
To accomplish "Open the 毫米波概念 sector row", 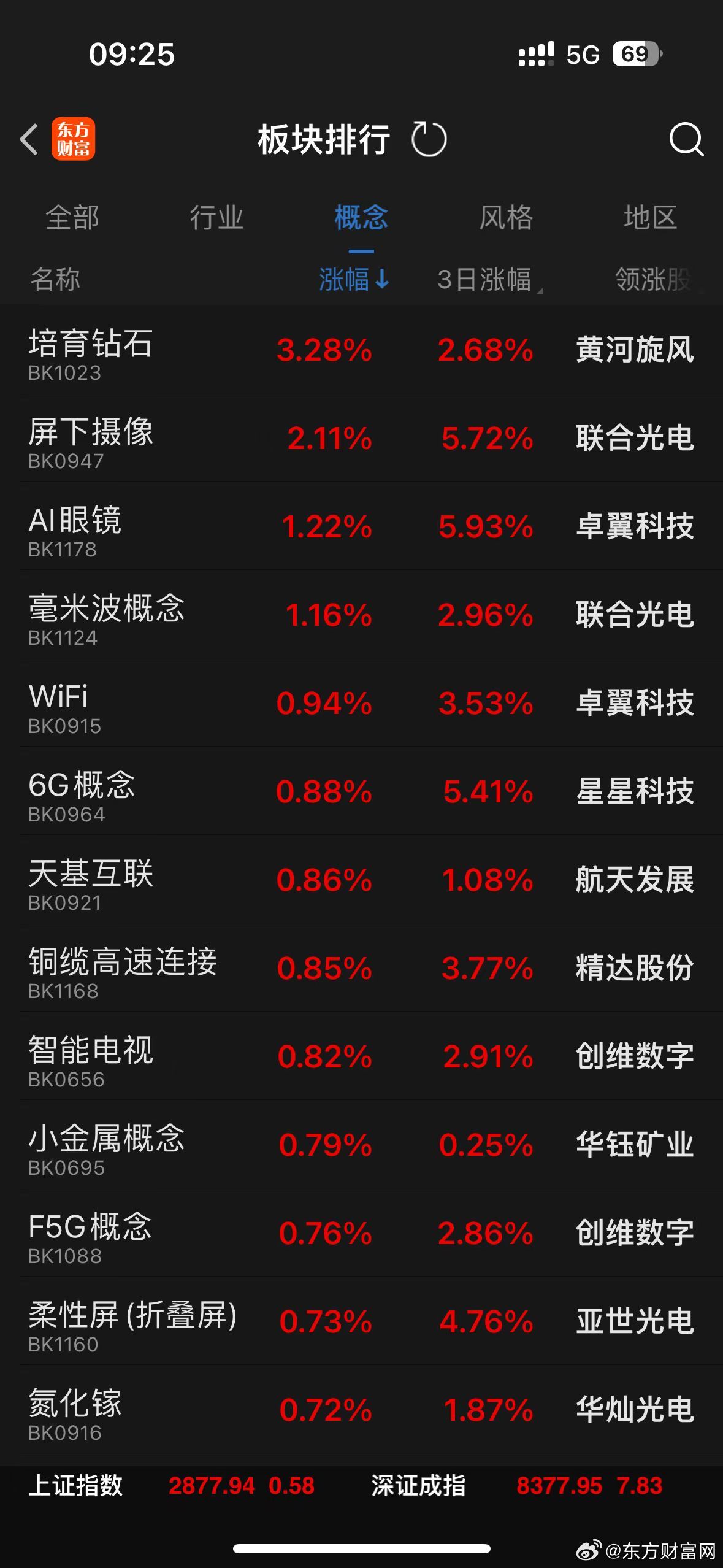I will (x=361, y=615).
